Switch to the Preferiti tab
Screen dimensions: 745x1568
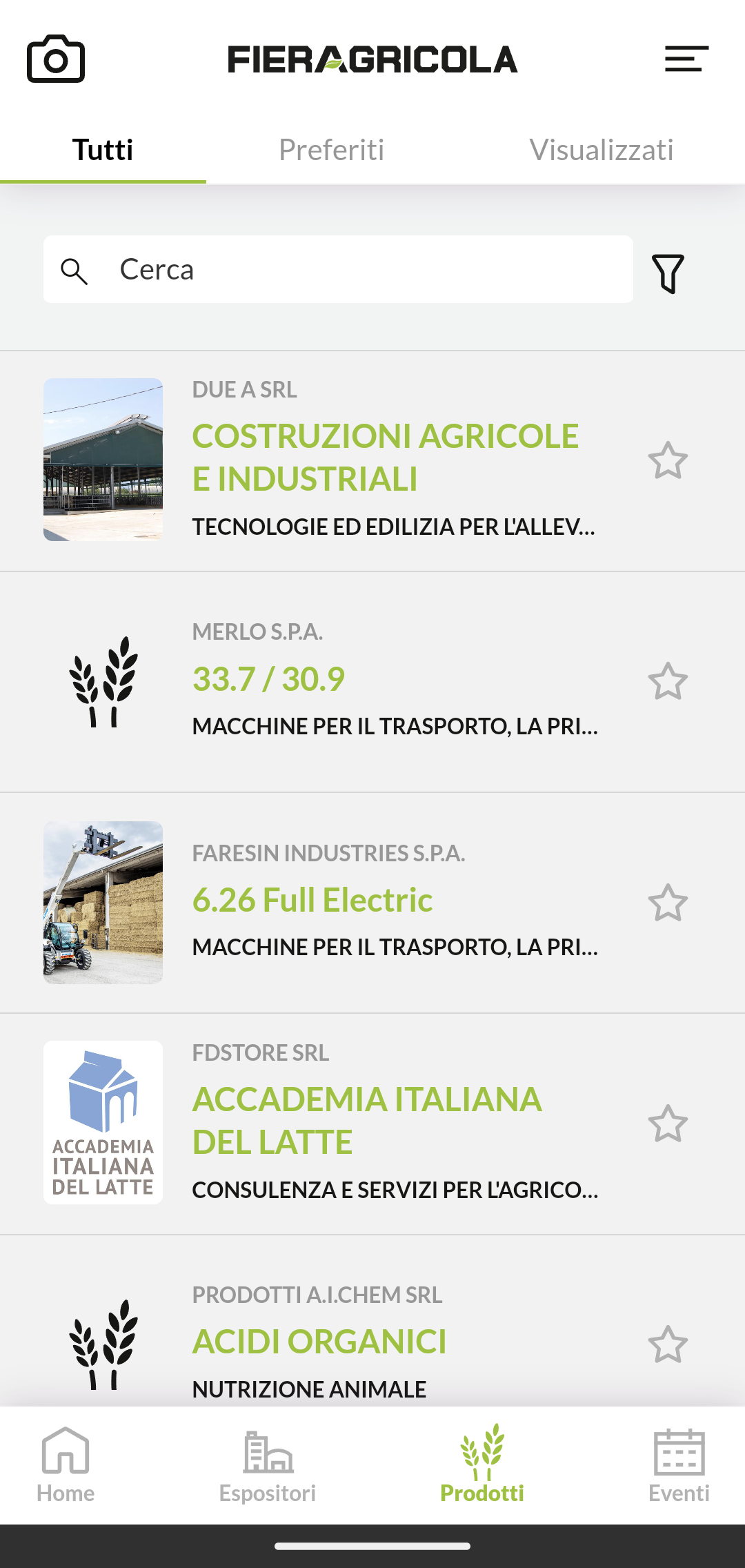[x=331, y=150]
